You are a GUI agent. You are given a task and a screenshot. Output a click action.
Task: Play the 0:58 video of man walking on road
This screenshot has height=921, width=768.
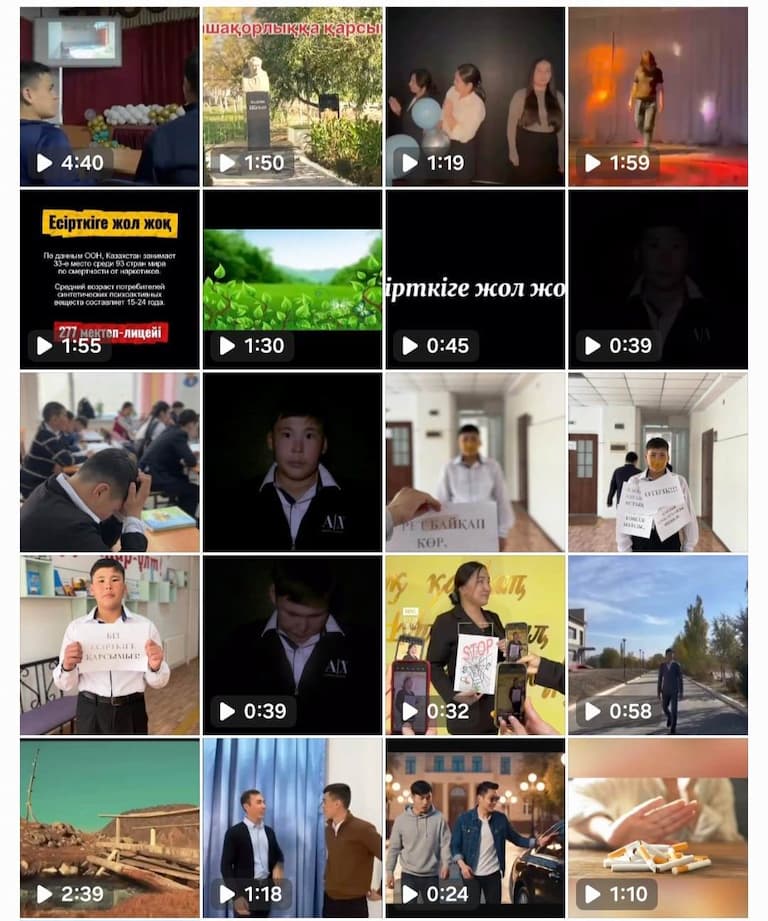(658, 645)
